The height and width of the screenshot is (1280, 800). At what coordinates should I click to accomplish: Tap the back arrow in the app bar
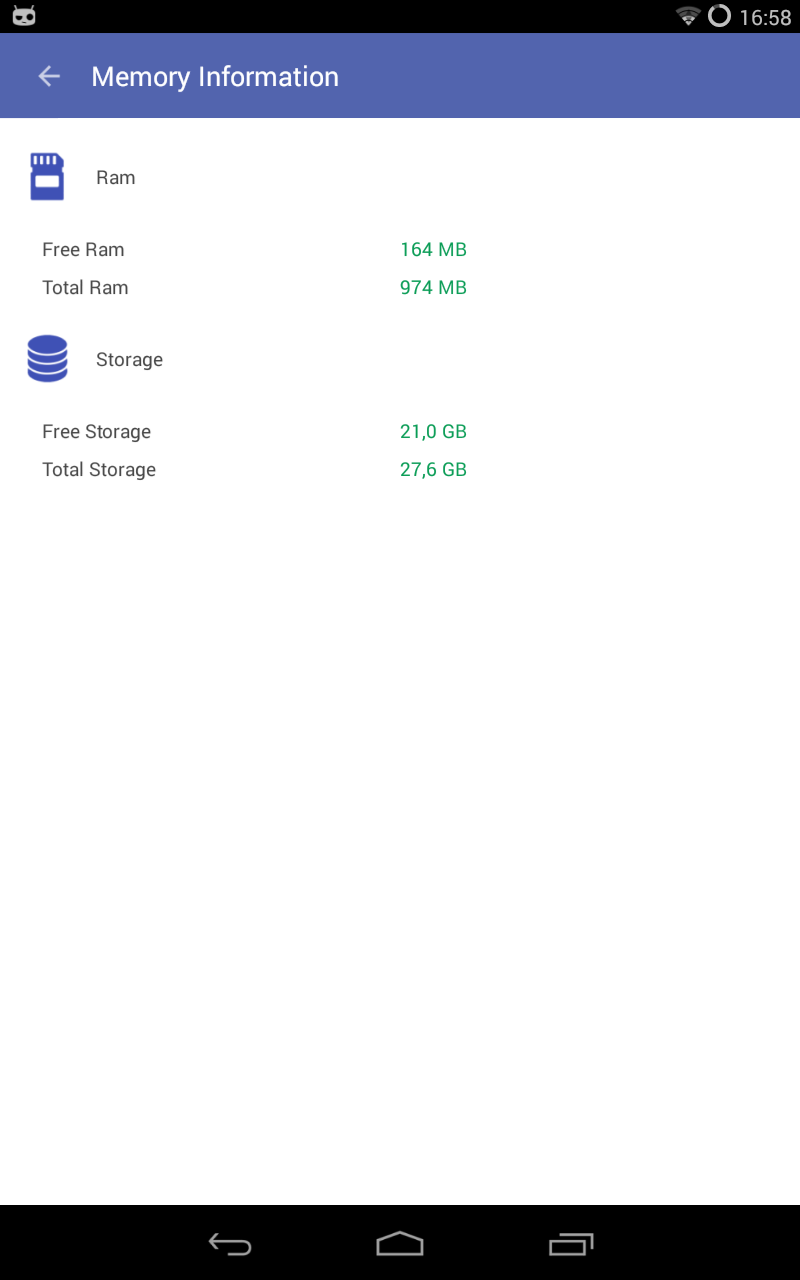pyautogui.click(x=48, y=76)
